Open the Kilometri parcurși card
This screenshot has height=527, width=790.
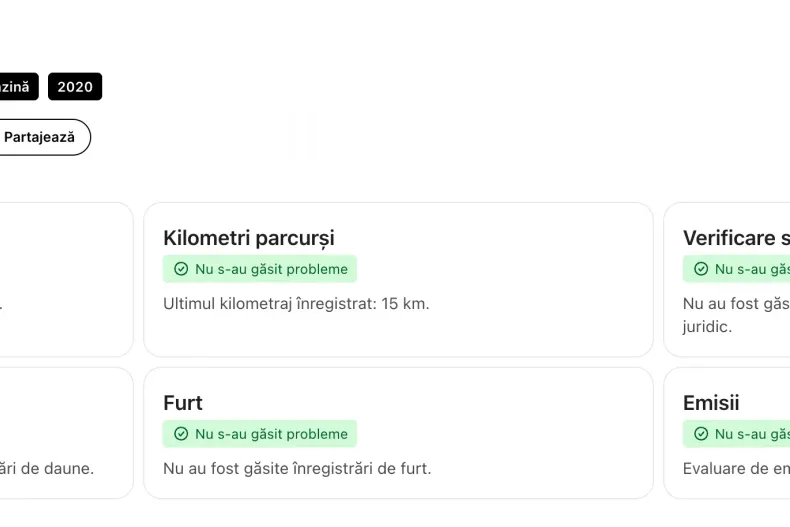[x=398, y=279]
